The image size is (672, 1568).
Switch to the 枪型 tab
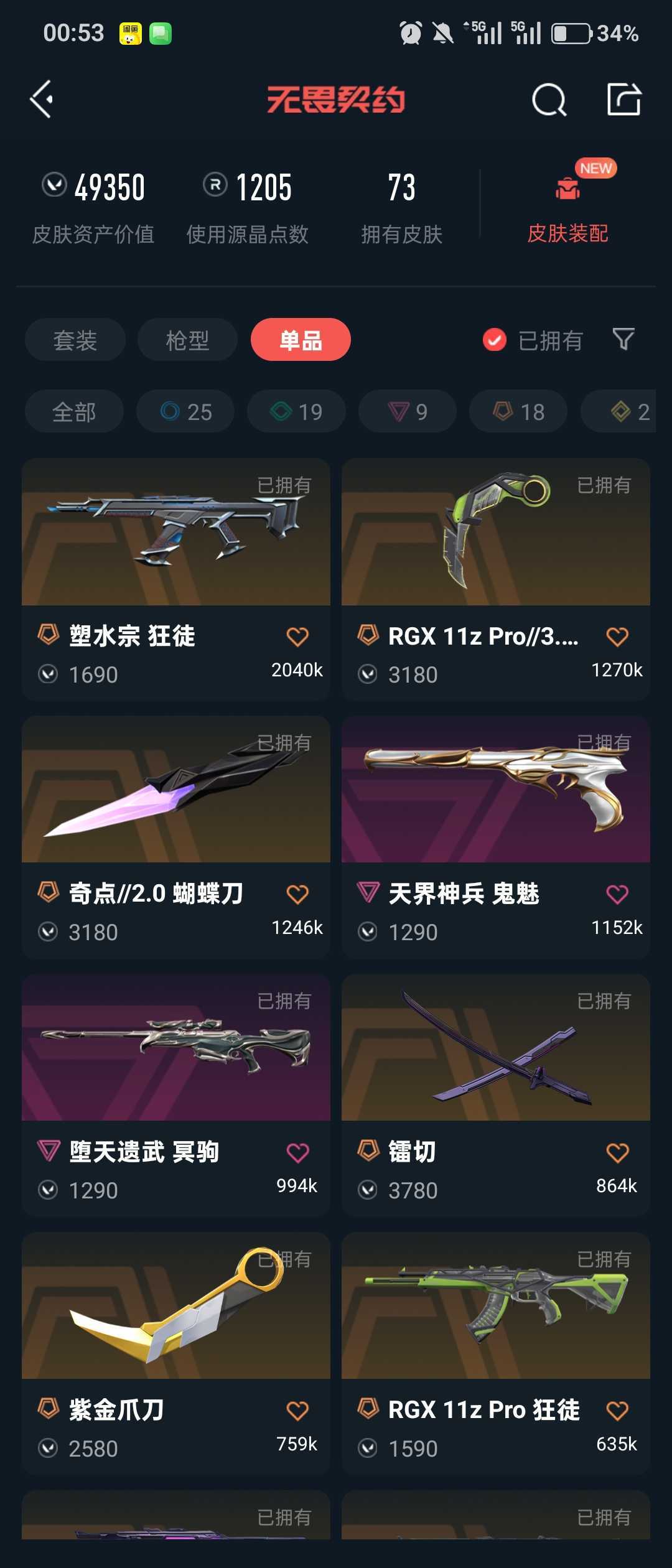click(187, 340)
